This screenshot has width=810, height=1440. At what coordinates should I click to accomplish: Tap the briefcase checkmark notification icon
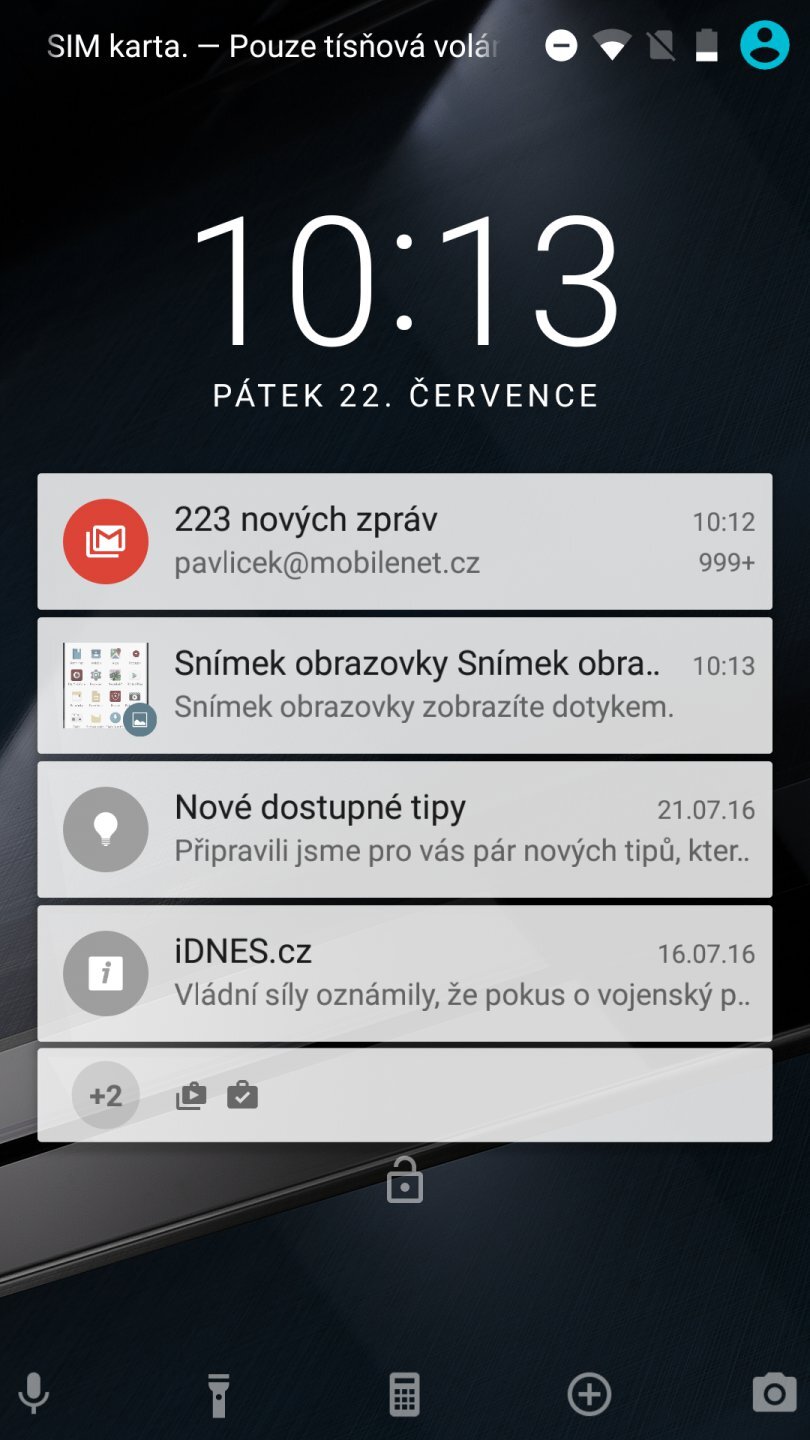pos(240,1095)
